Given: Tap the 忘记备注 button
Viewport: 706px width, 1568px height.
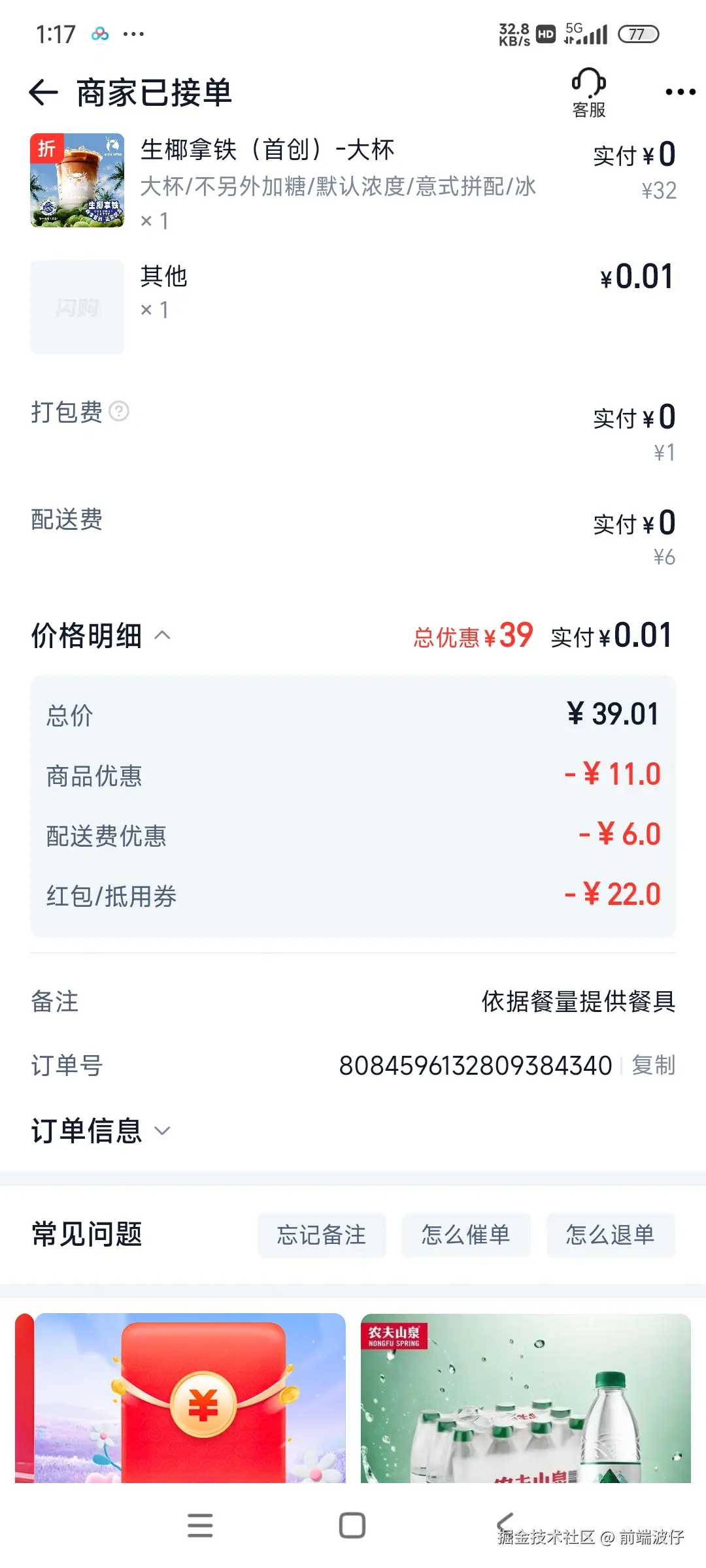Looking at the screenshot, I should click(322, 1234).
